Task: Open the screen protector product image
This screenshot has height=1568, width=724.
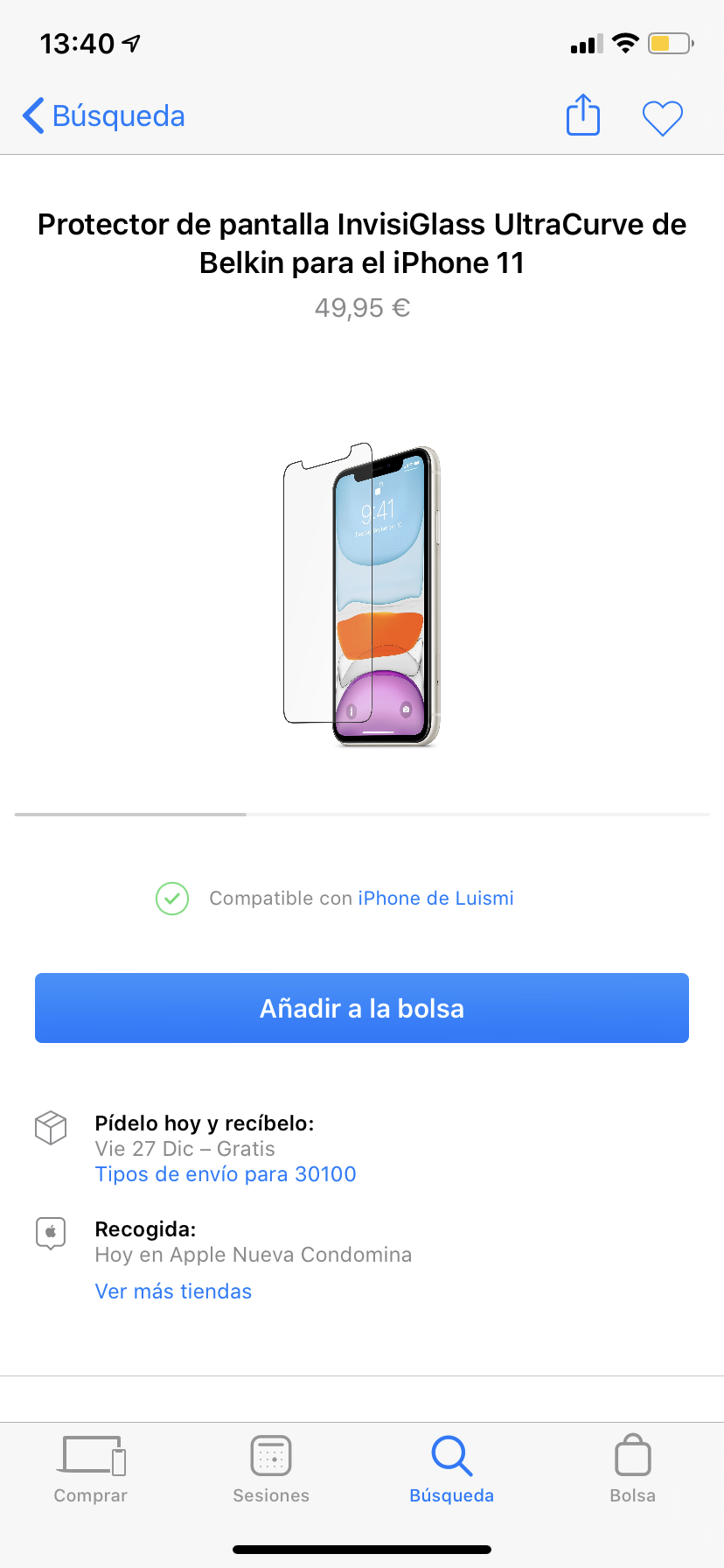Action: tap(362, 595)
